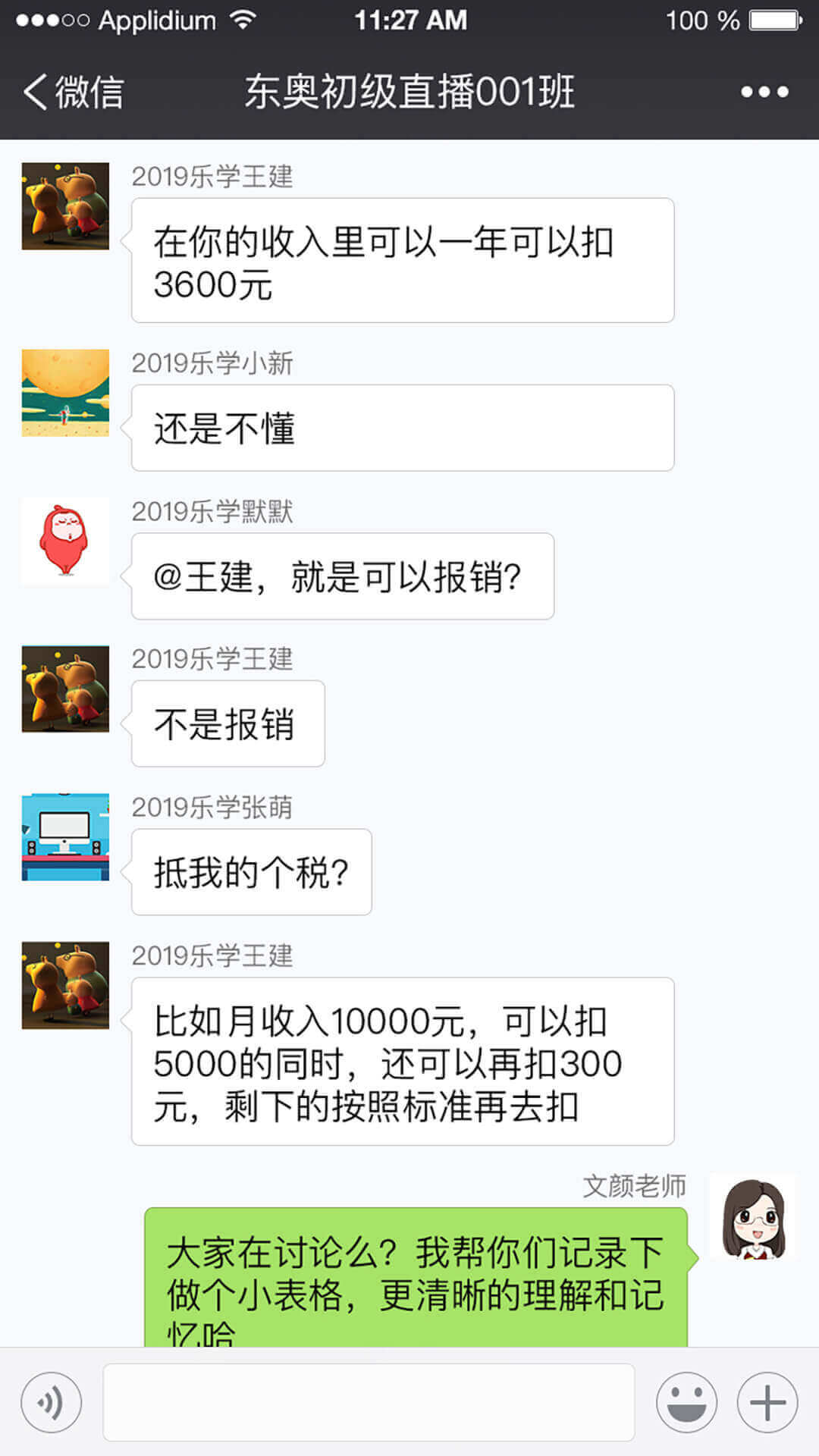View 2019乐学张萌's profile avatar
The image size is (819, 1456).
coord(65,837)
